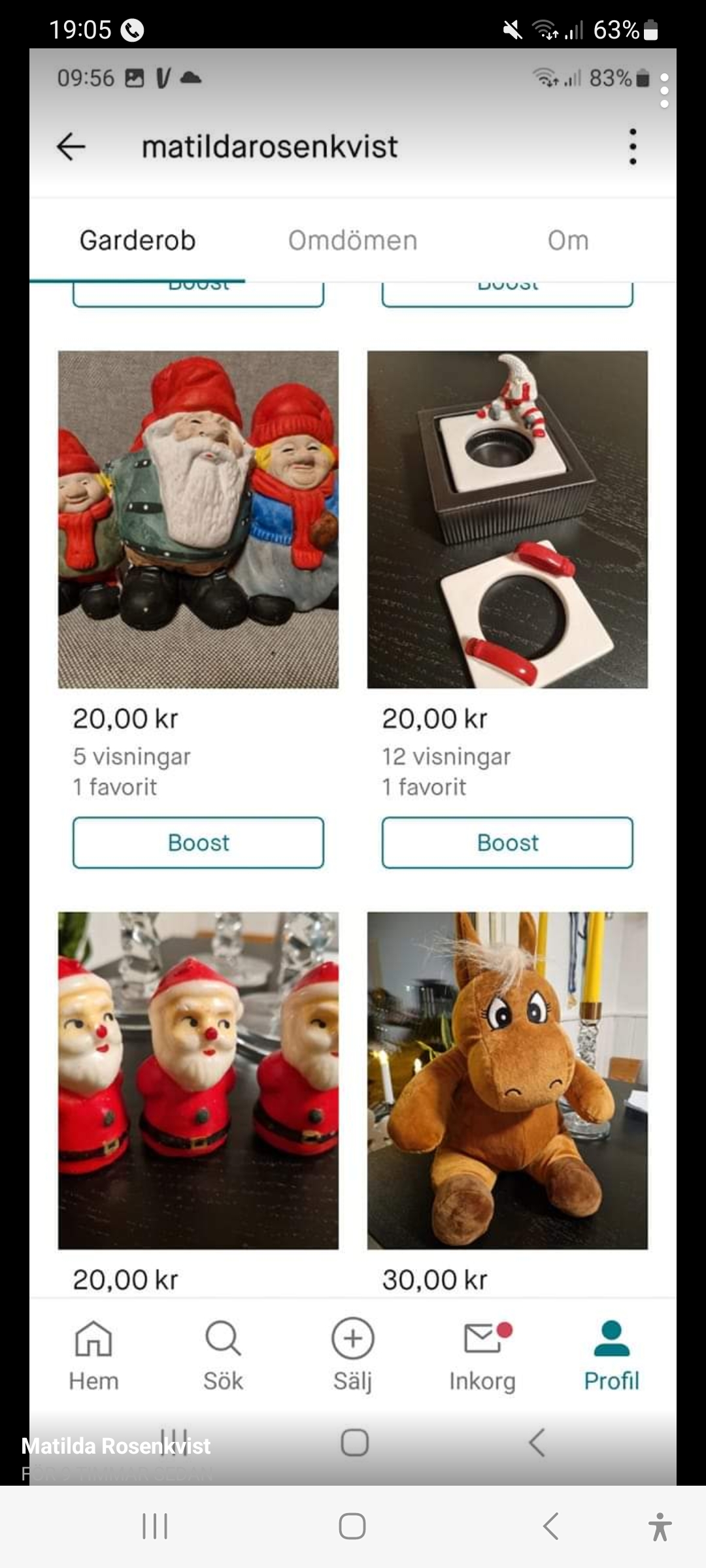Viewport: 706px width, 1568px height.
Task: Go back with the system navigation bar
Action: [550, 1526]
